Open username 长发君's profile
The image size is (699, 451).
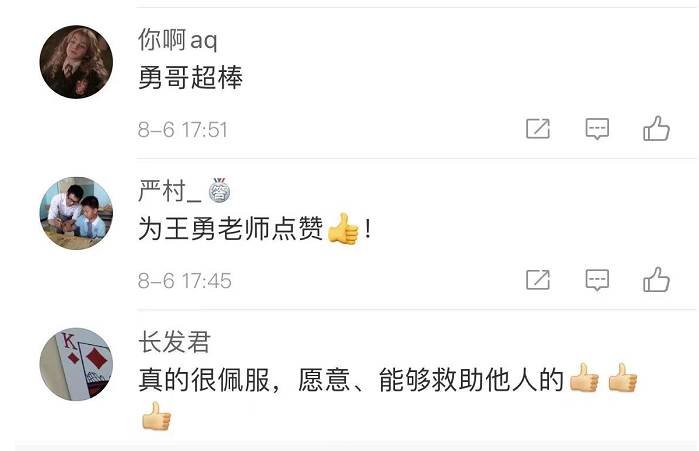coord(174,342)
